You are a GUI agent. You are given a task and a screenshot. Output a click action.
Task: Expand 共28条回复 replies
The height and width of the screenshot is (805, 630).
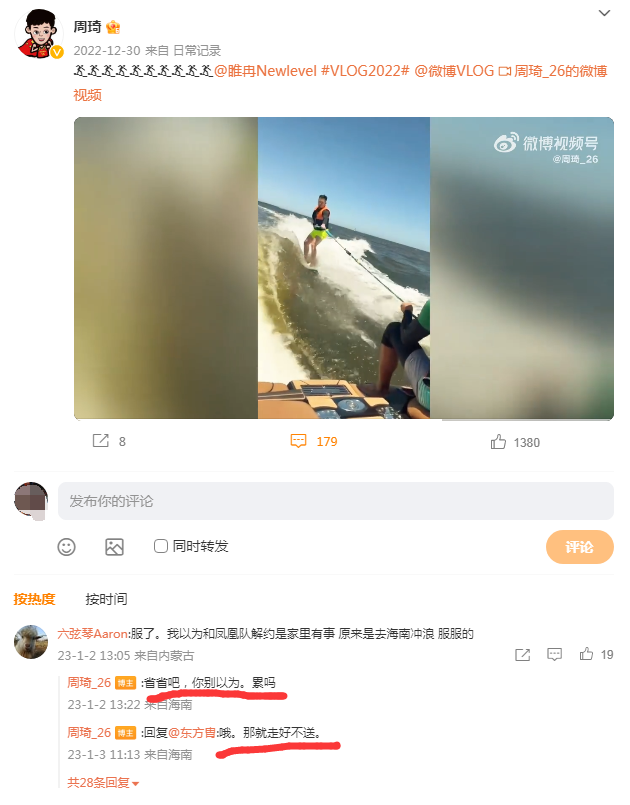tap(104, 783)
